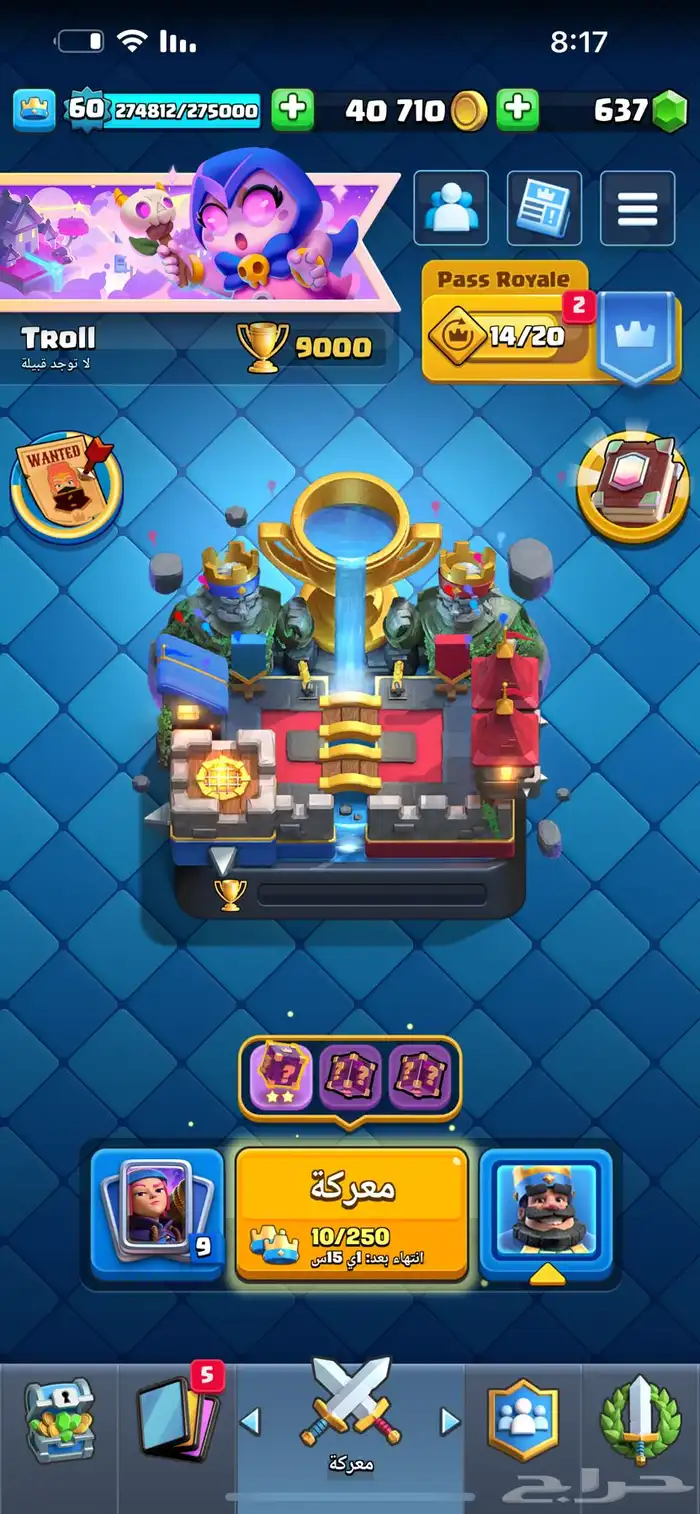Open the Wanted poster event

coord(65,485)
